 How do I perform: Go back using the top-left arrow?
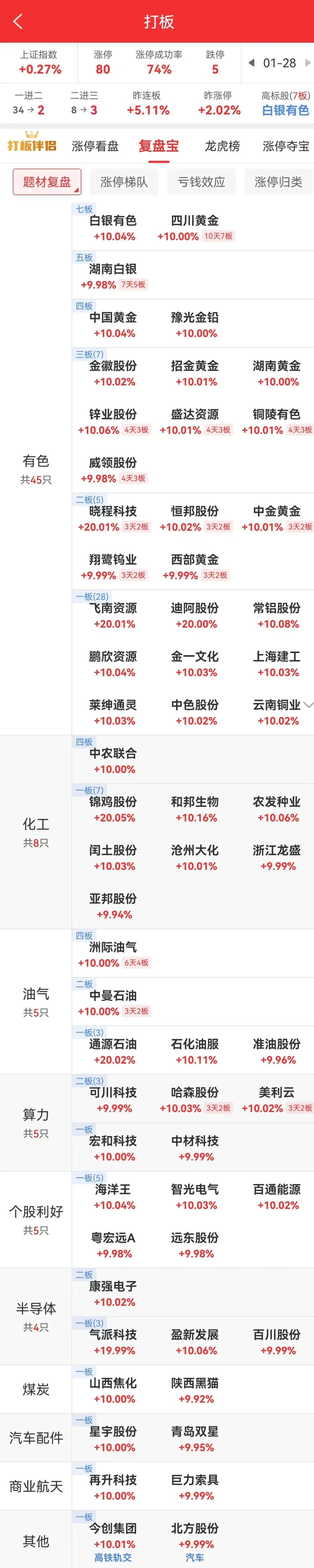point(18,22)
